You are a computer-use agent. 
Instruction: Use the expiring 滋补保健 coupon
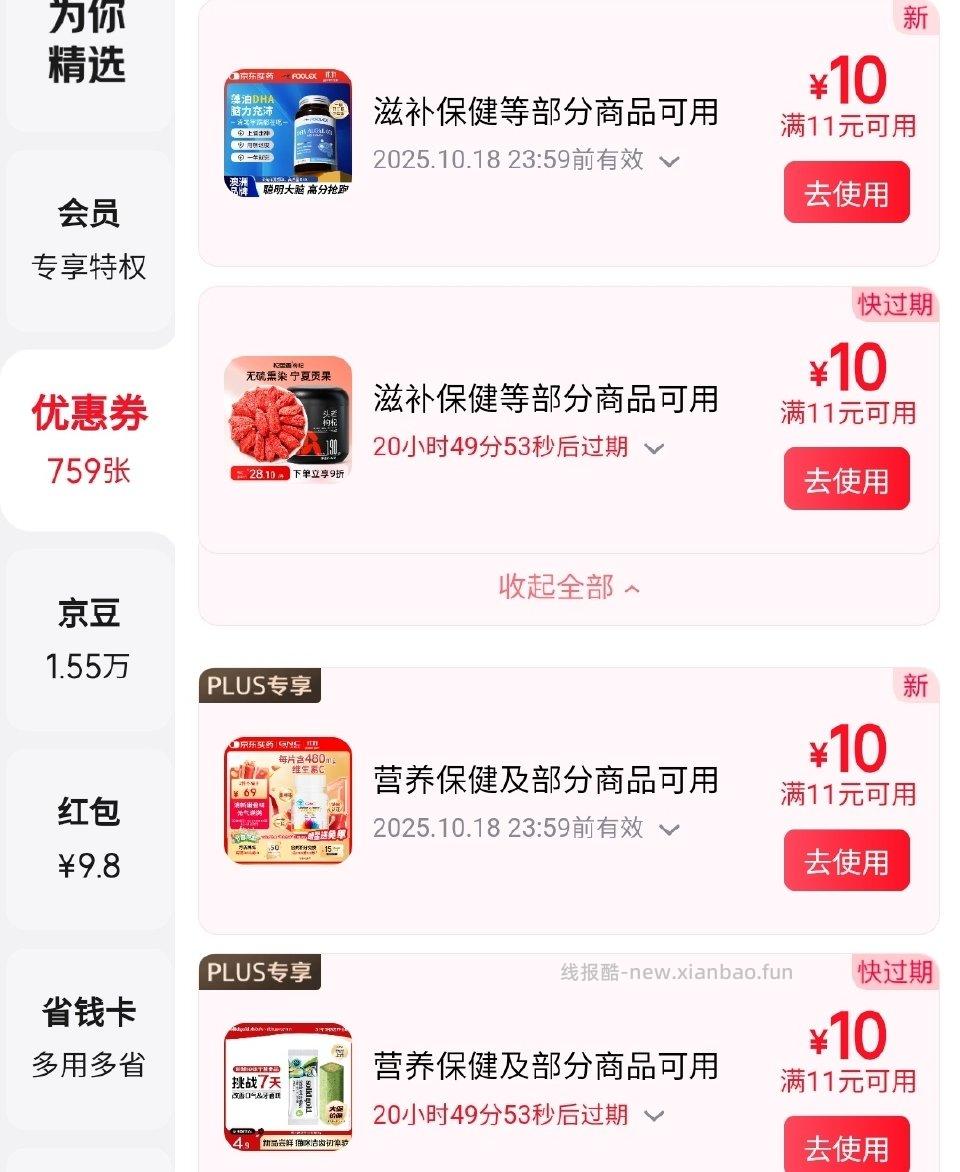point(847,479)
